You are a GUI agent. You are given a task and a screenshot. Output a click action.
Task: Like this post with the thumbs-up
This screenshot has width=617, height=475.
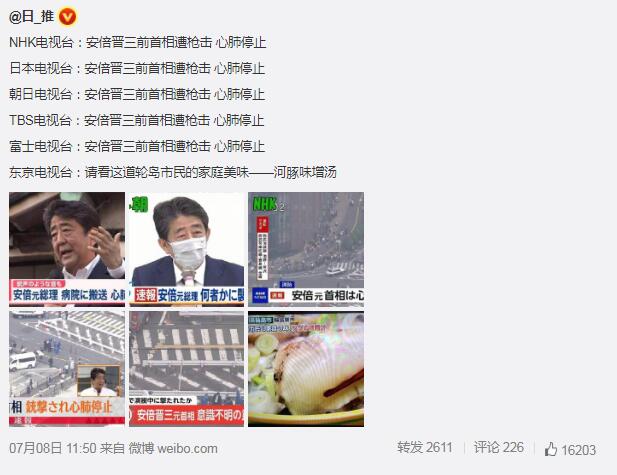click(x=551, y=449)
